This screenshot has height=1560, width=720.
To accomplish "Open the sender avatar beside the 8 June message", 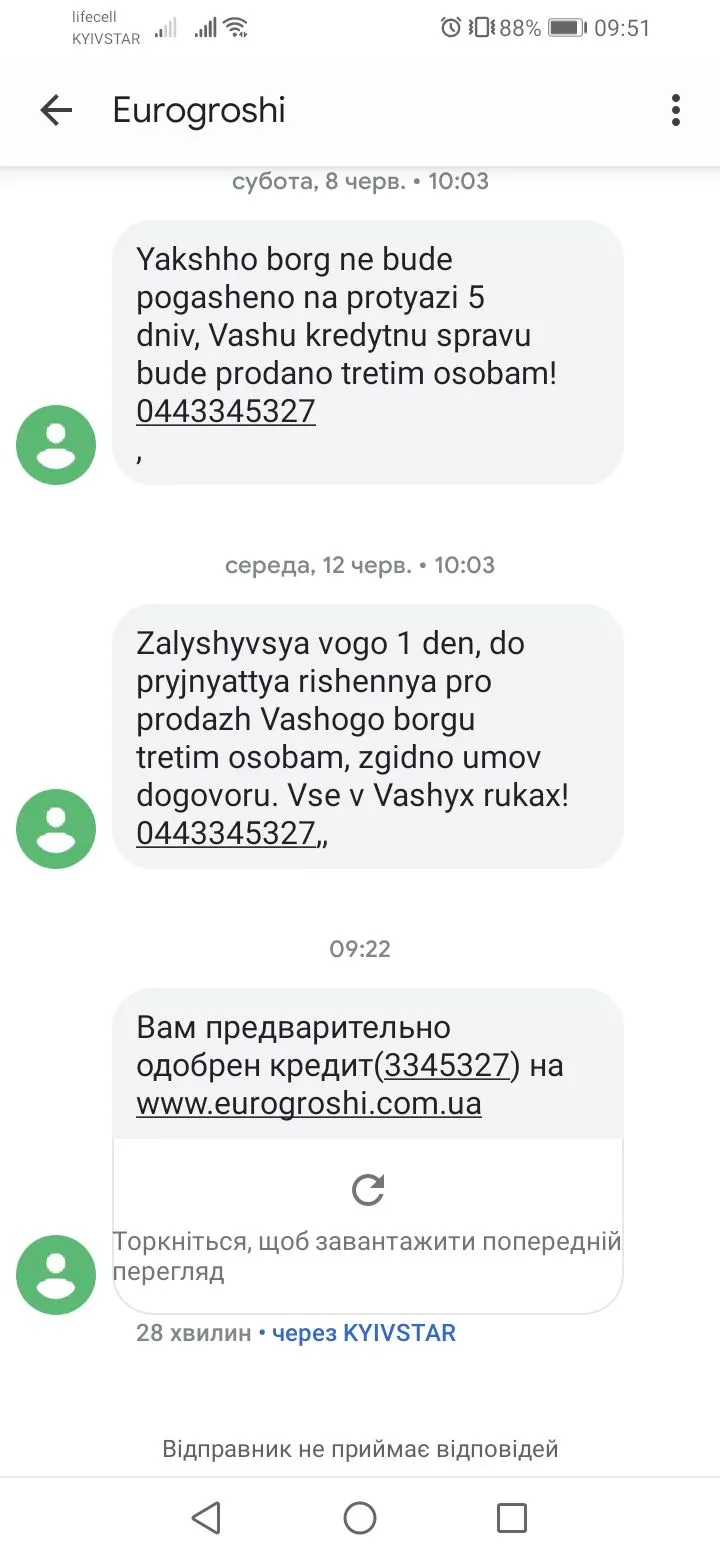I will coord(56,445).
